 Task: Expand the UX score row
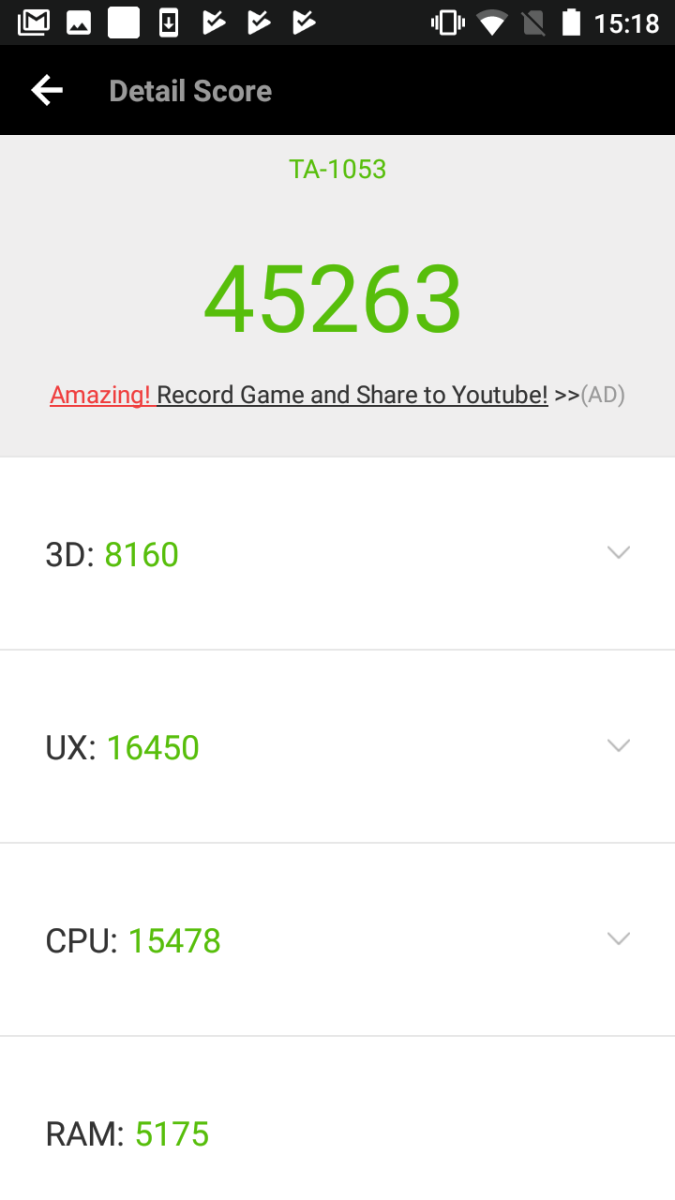click(337, 747)
